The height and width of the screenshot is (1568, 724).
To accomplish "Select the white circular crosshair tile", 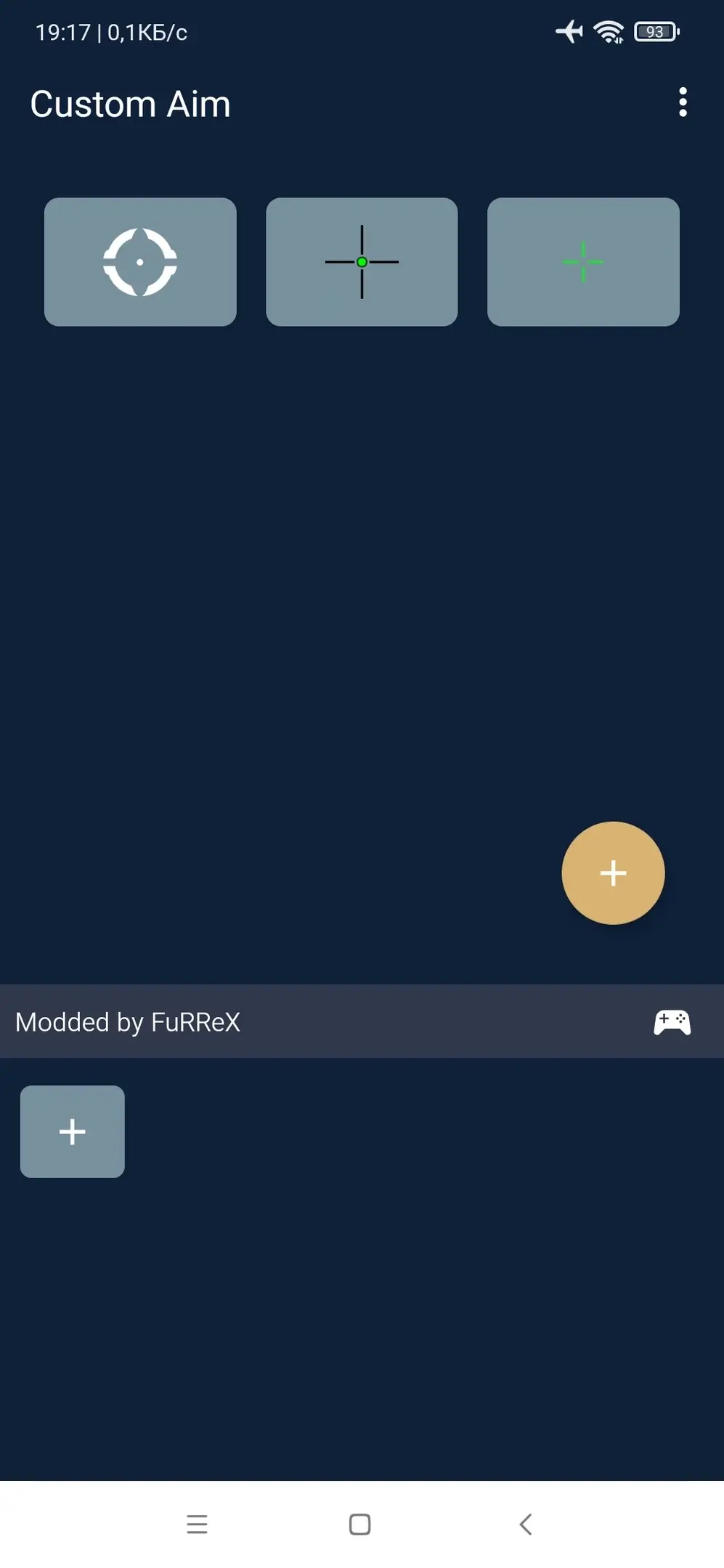I will (140, 262).
